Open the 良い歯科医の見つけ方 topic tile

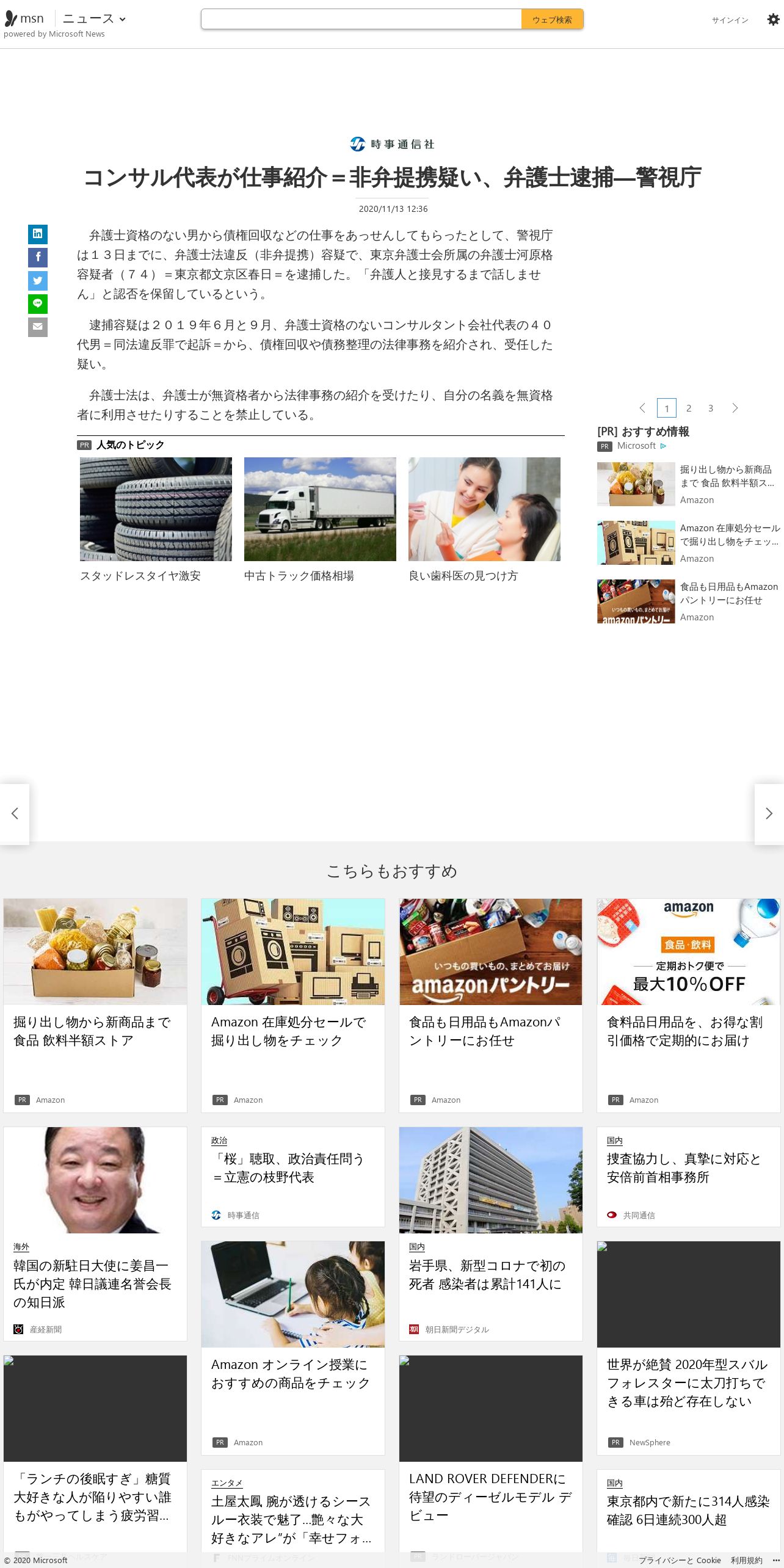(484, 520)
